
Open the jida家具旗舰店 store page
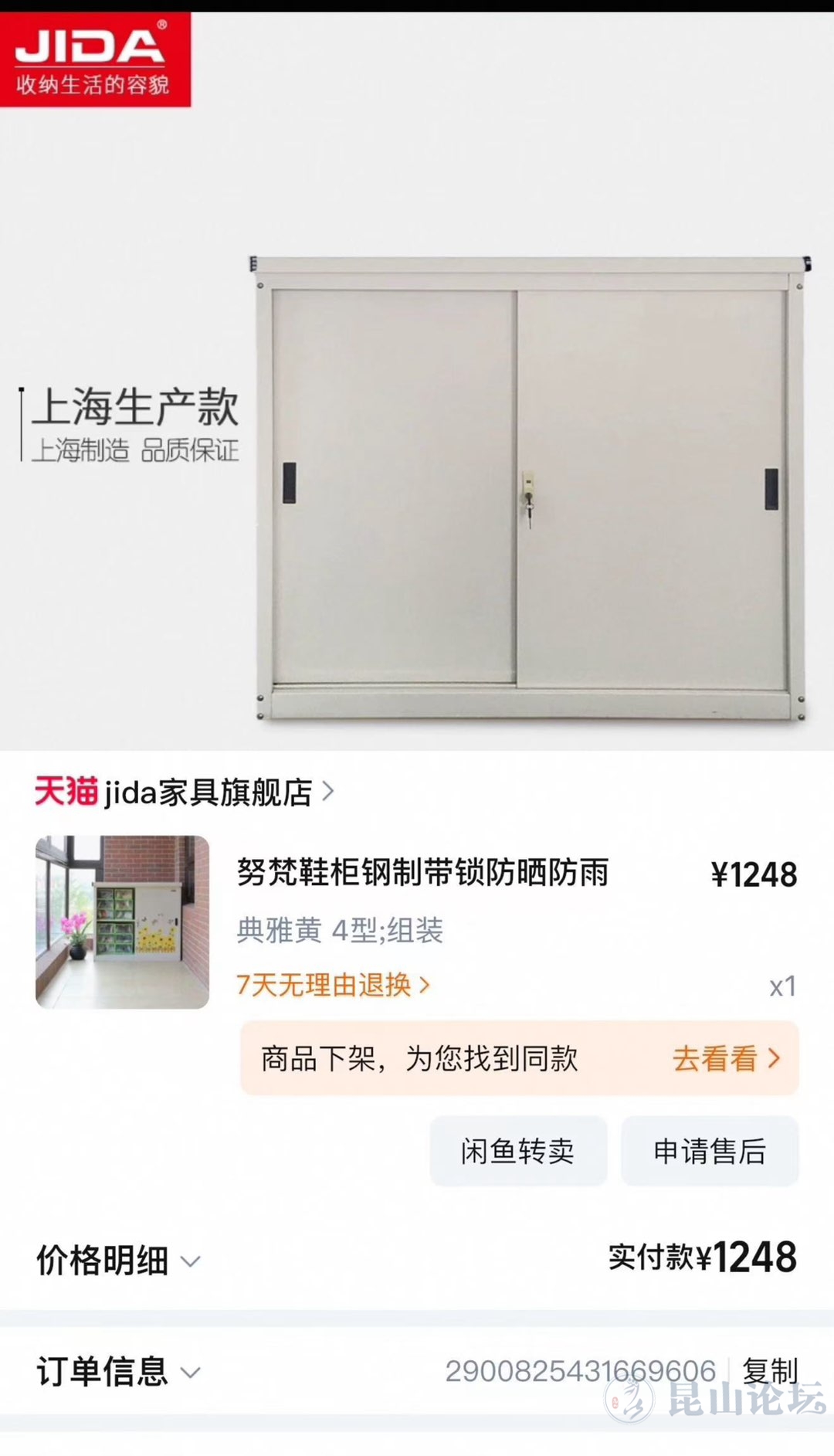[207, 792]
